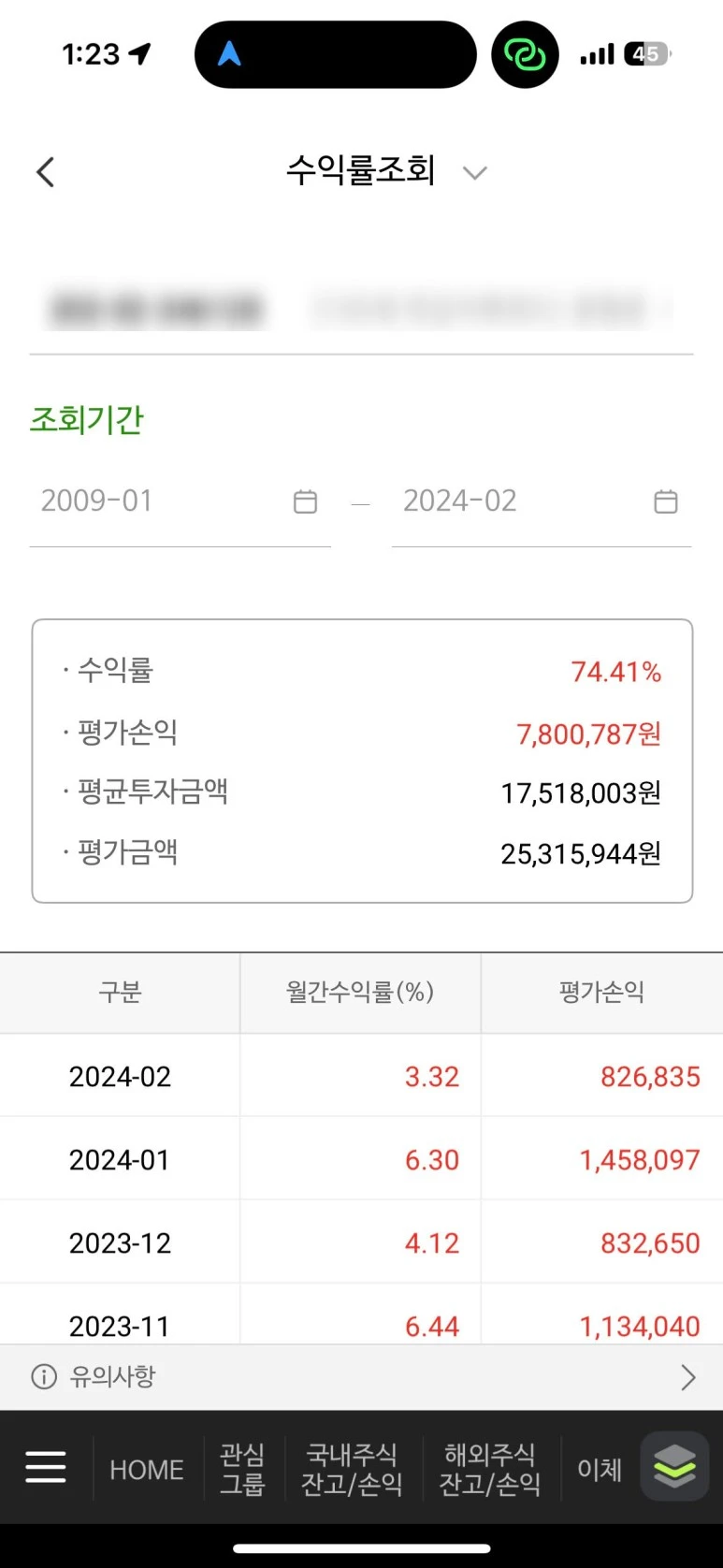Open 국내주식 잔고/손익 tab
723x1568 pixels.
[x=352, y=1469]
